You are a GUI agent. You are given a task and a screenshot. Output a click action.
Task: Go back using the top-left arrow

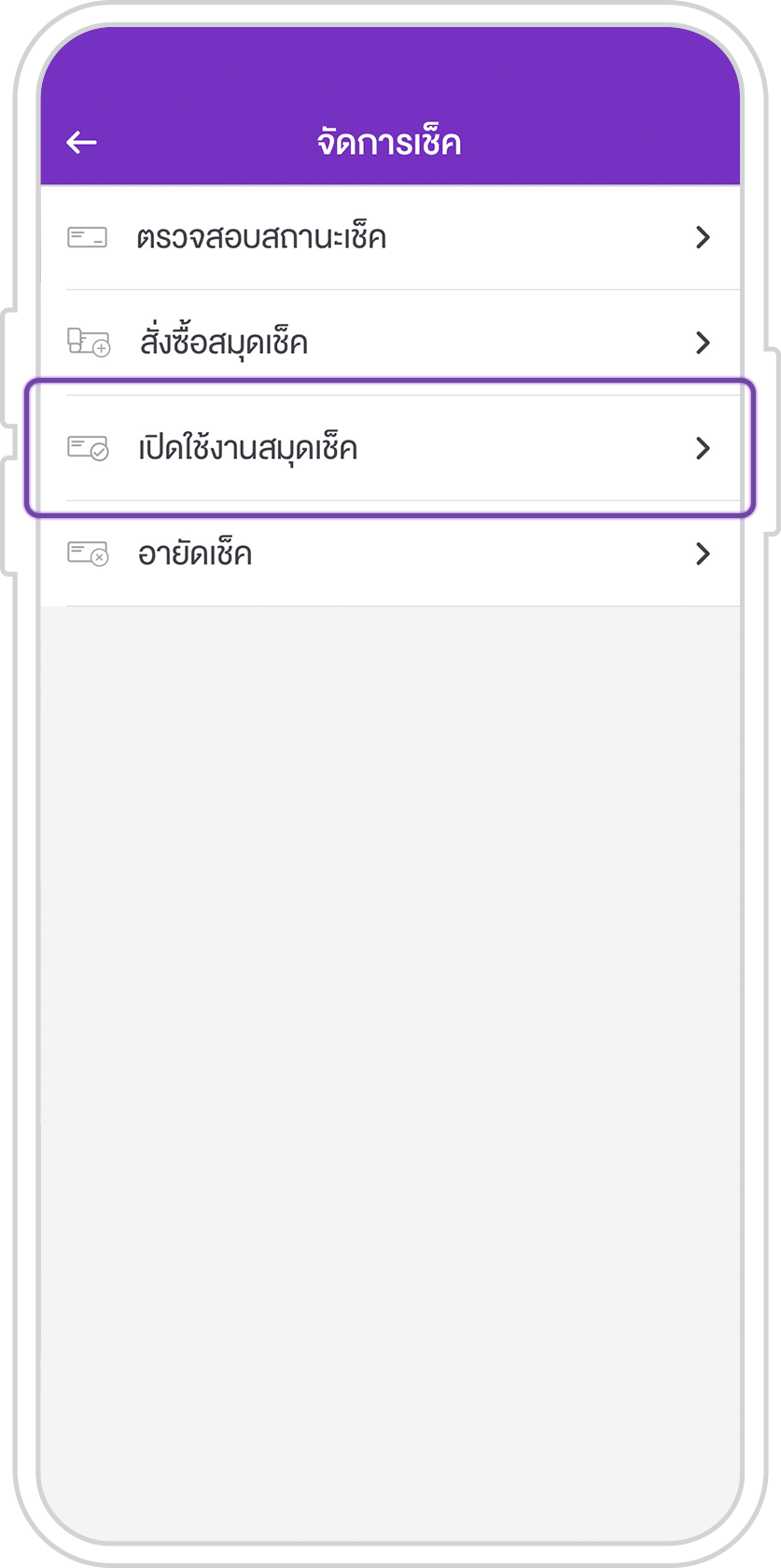pyautogui.click(x=82, y=143)
